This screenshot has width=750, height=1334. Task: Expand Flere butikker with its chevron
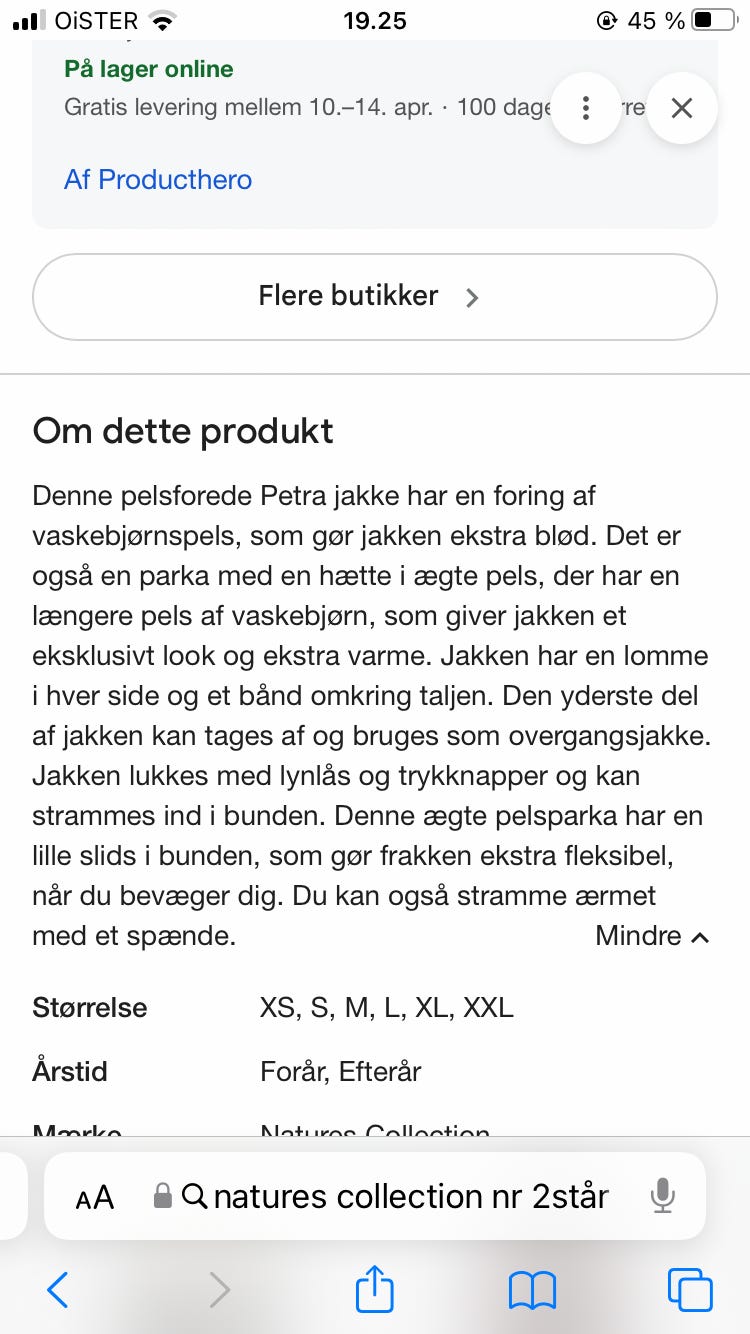click(471, 296)
